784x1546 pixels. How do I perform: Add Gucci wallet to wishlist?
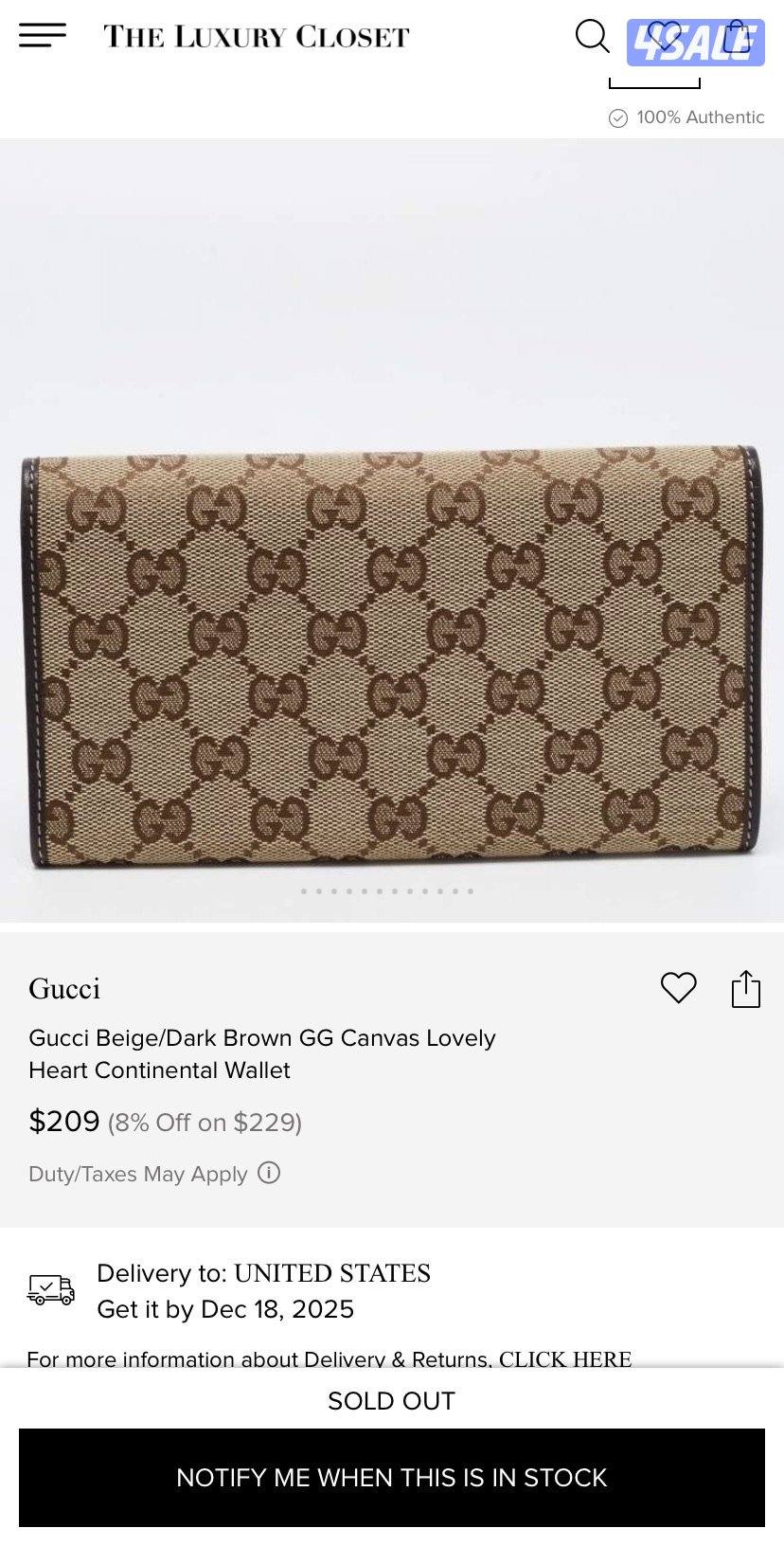678,987
